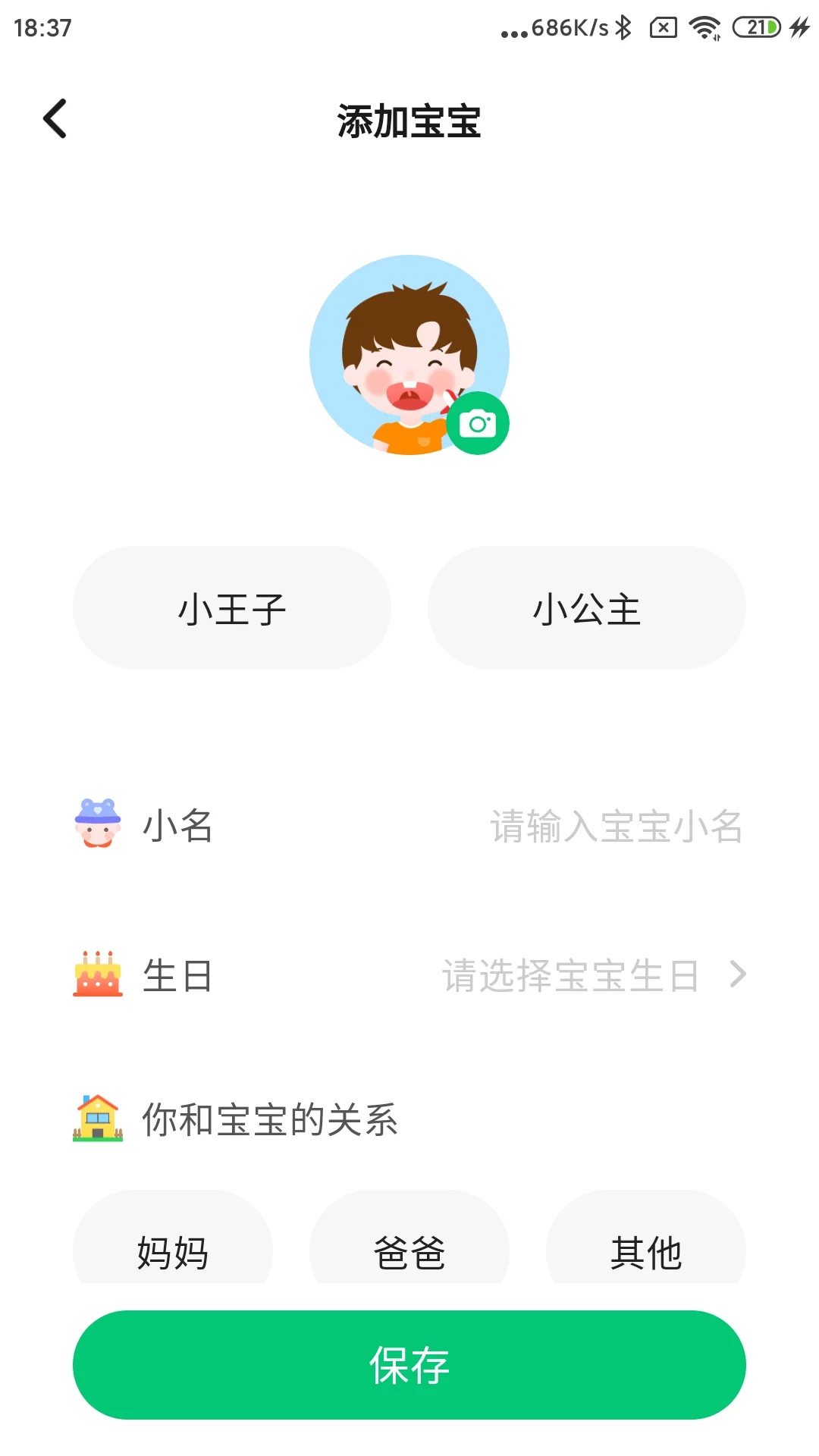Tap the back arrow at top left
Viewport: 819px width, 1456px height.
pos(54,119)
